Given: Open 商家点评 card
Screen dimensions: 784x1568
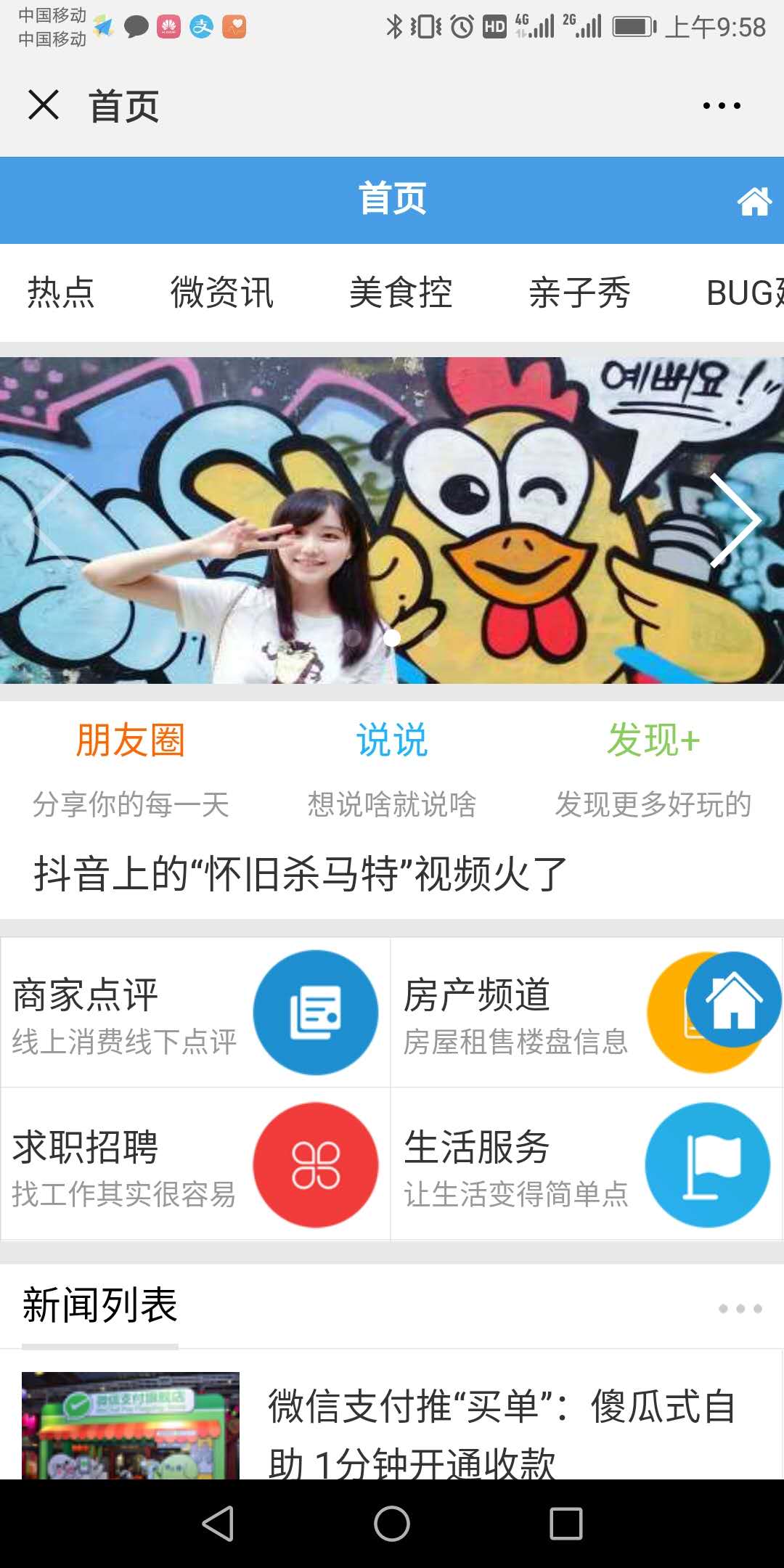Looking at the screenshot, I should (195, 1012).
